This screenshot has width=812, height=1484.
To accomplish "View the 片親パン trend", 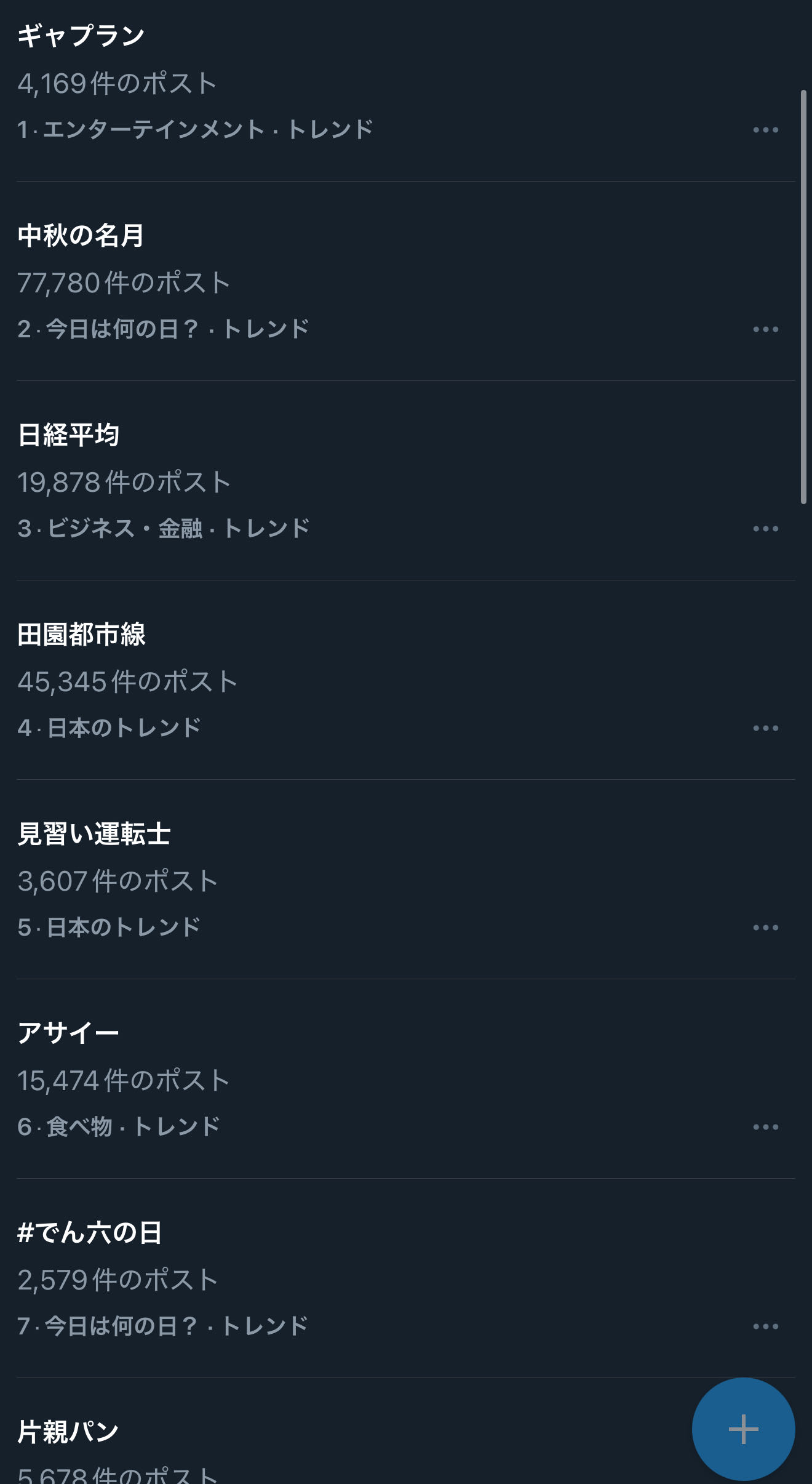I will [x=68, y=1432].
